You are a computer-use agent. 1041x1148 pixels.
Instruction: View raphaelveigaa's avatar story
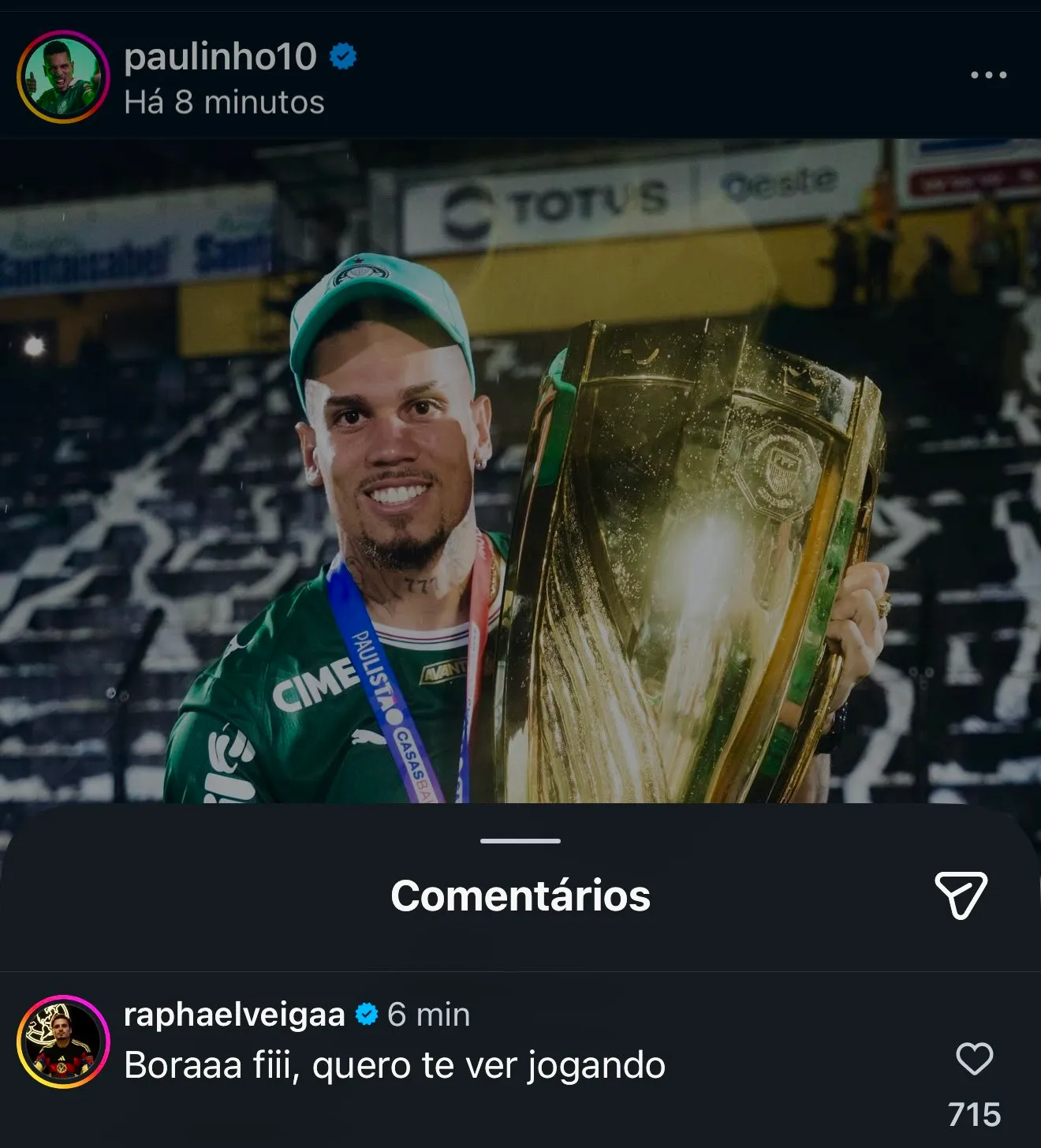pos(63,1041)
